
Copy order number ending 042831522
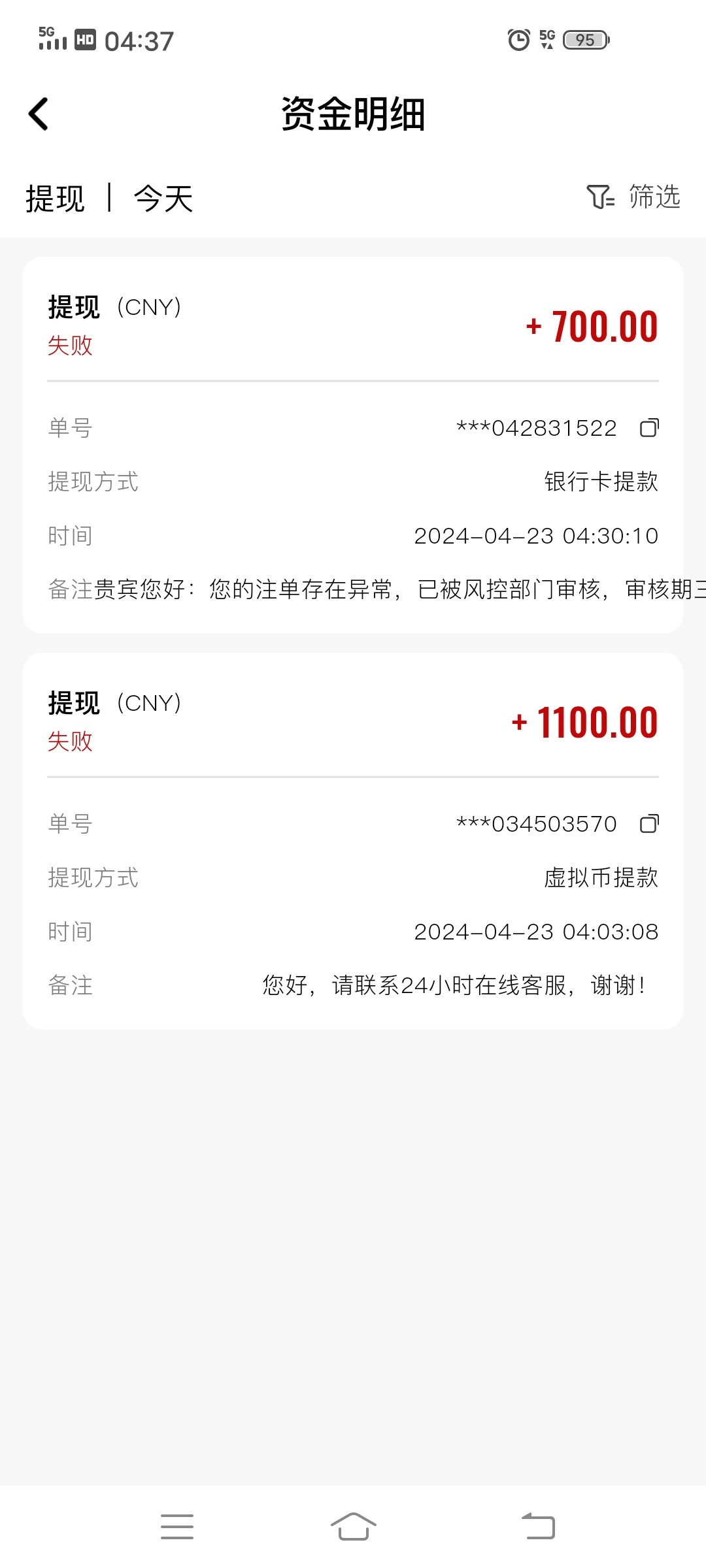(649, 428)
